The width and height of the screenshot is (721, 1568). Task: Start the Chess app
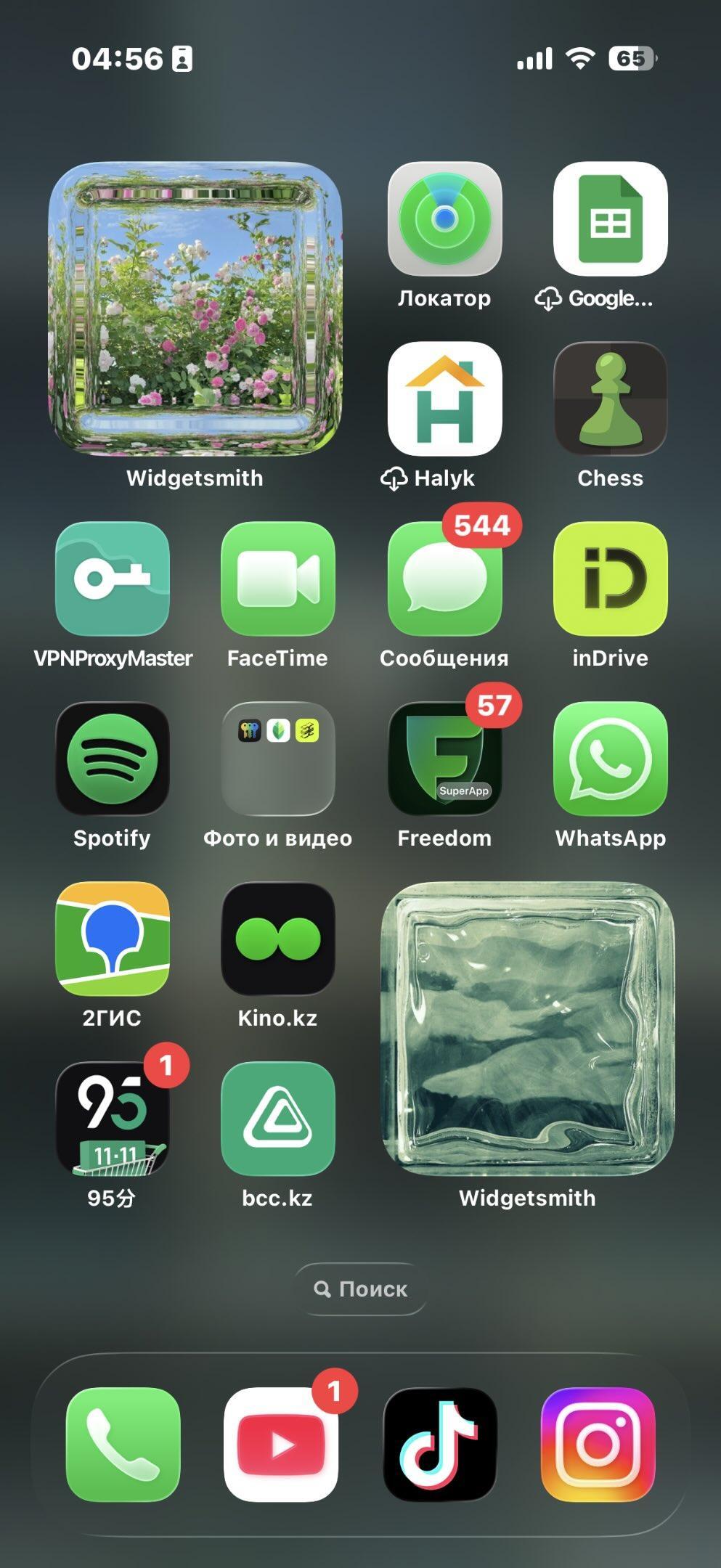click(x=610, y=399)
